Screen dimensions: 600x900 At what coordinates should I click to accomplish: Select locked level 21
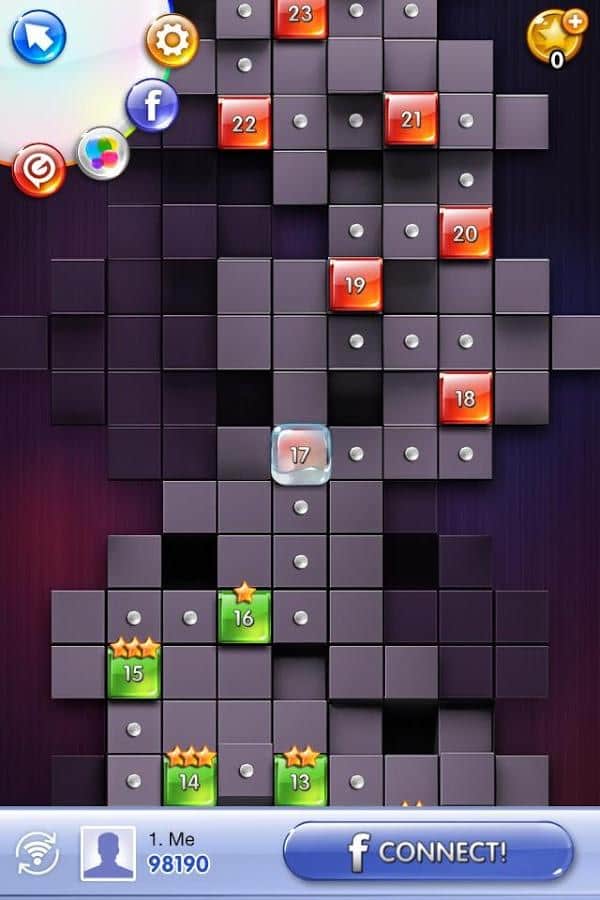tap(411, 120)
